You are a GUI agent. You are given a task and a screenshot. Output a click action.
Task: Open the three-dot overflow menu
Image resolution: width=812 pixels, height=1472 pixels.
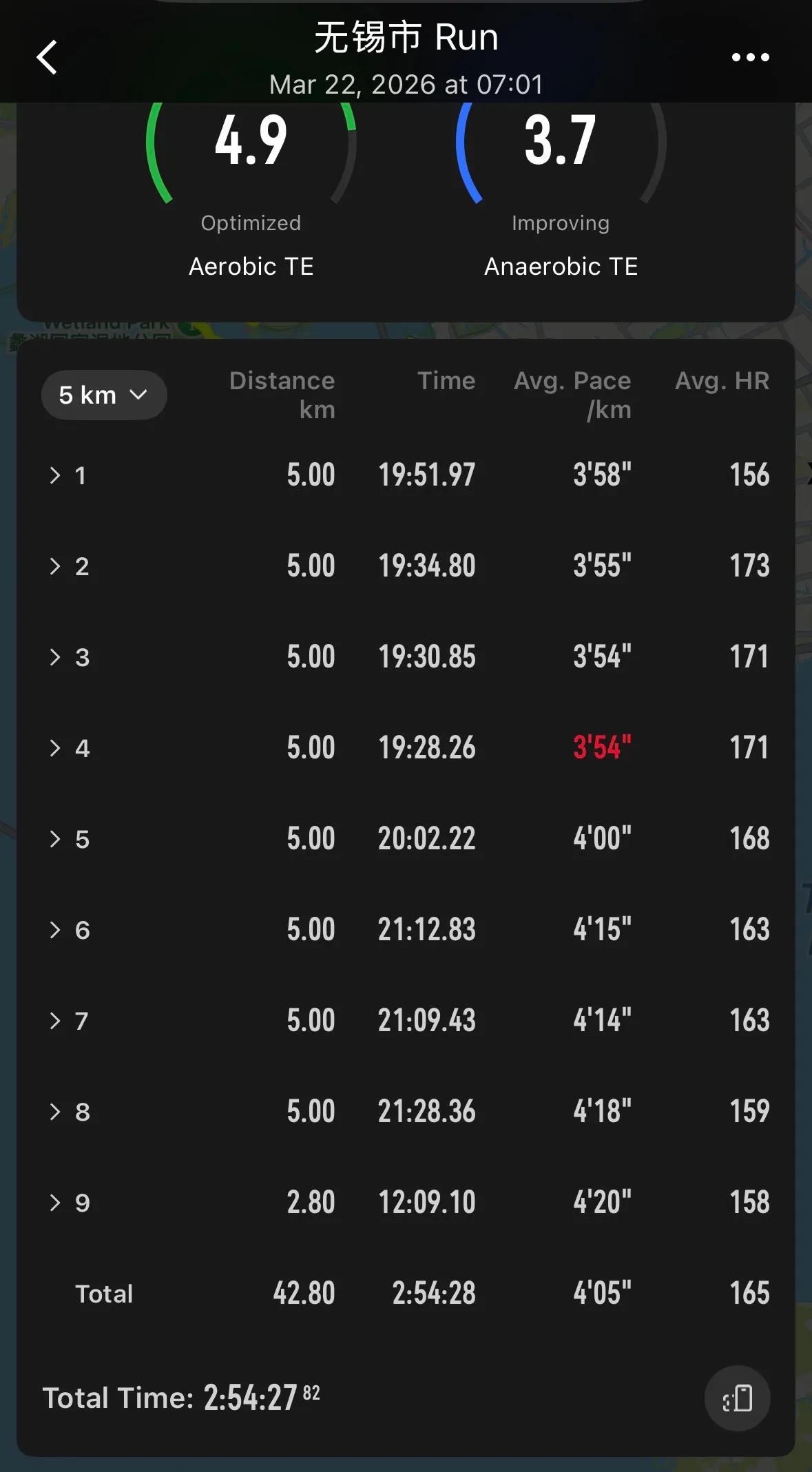click(x=750, y=57)
